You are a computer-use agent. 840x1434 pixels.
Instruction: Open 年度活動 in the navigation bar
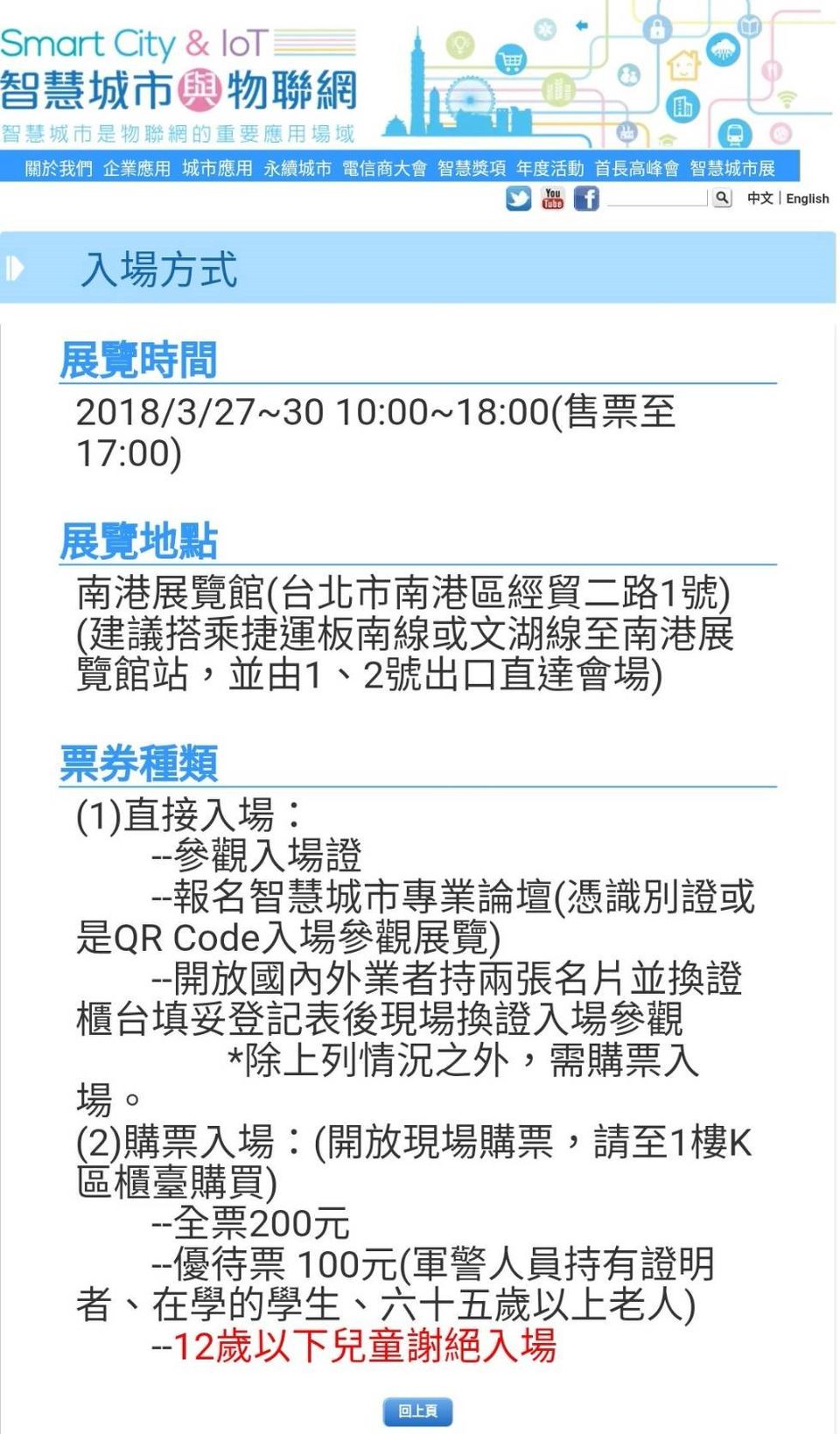[x=549, y=168]
